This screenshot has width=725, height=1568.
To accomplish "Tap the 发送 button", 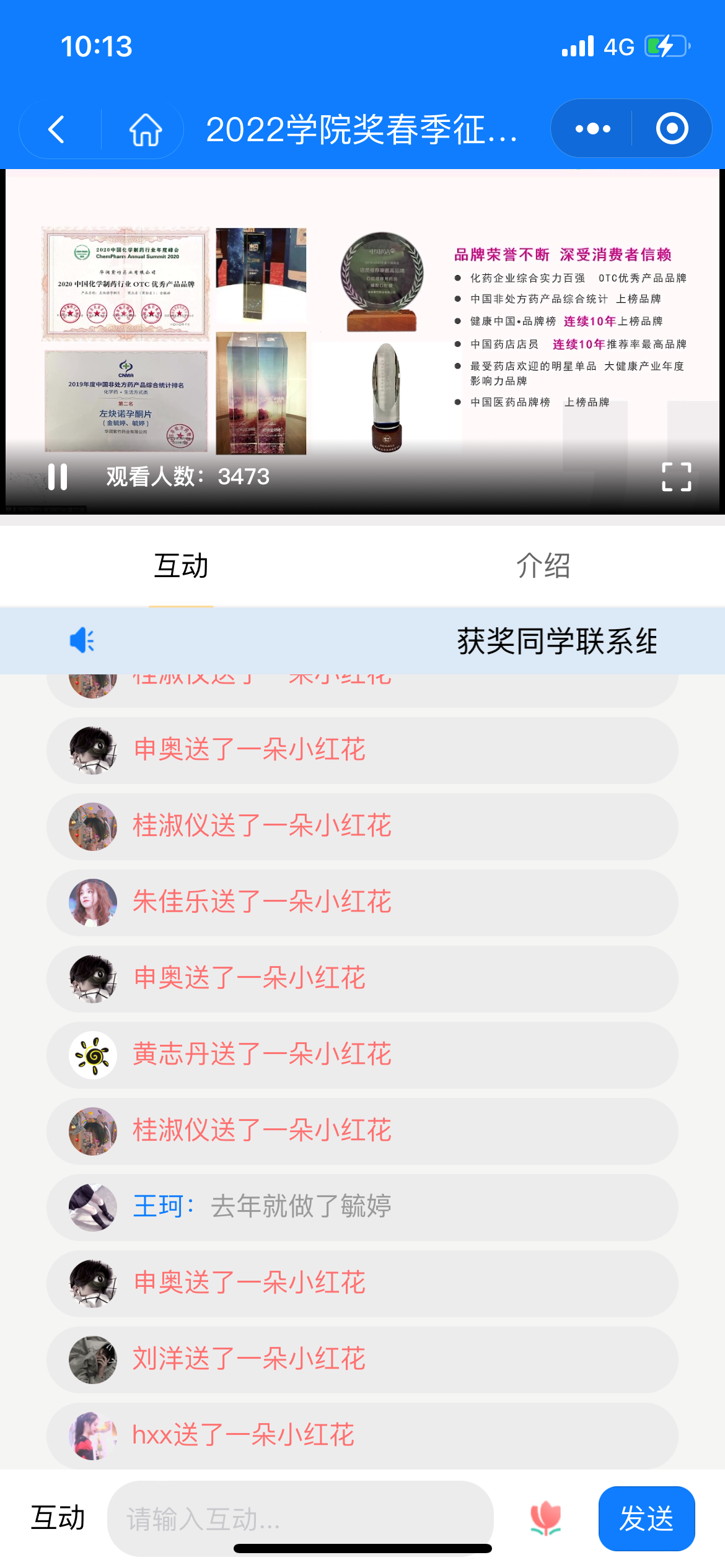I will [646, 1518].
